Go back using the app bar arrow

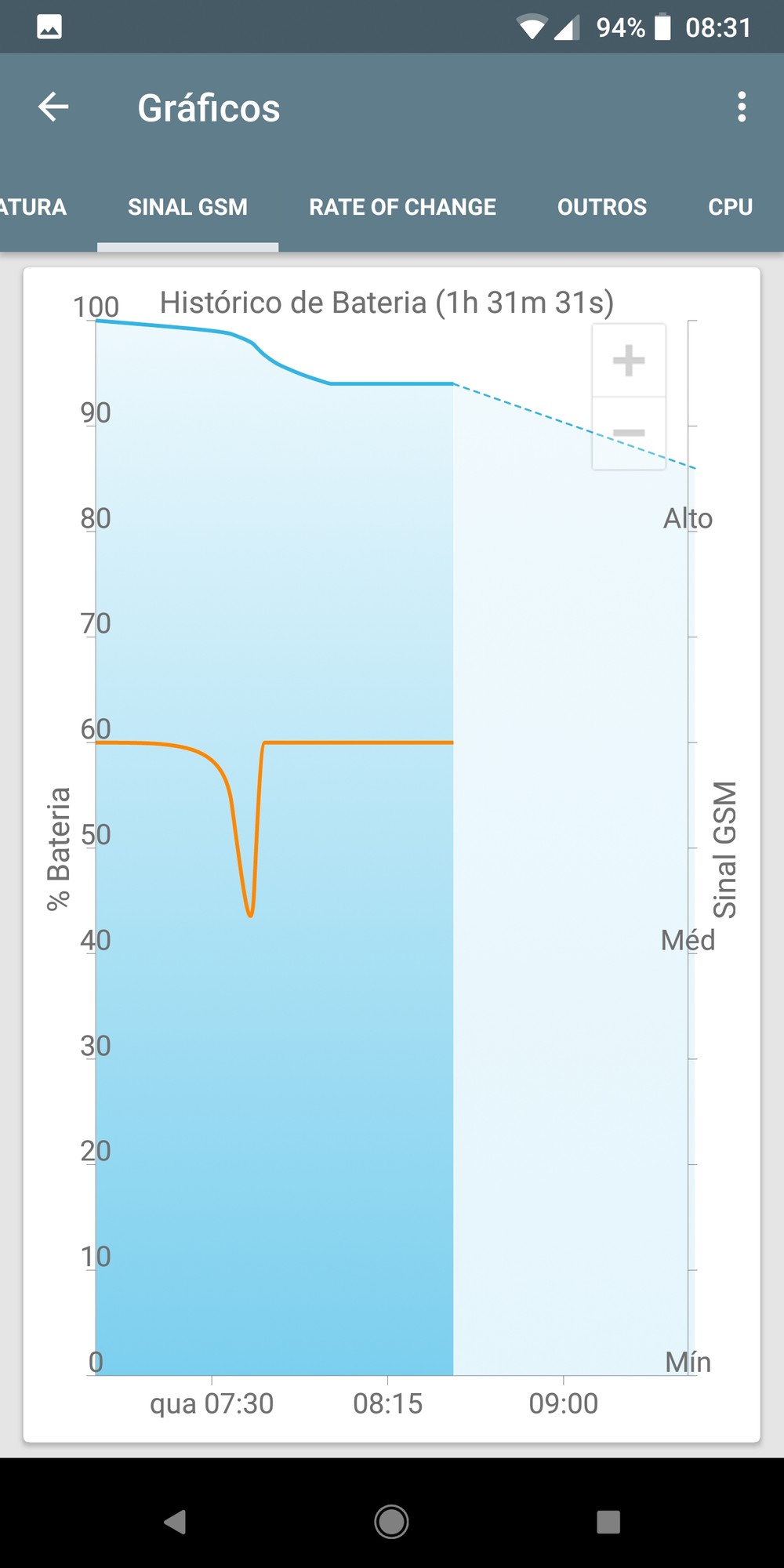tap(53, 107)
